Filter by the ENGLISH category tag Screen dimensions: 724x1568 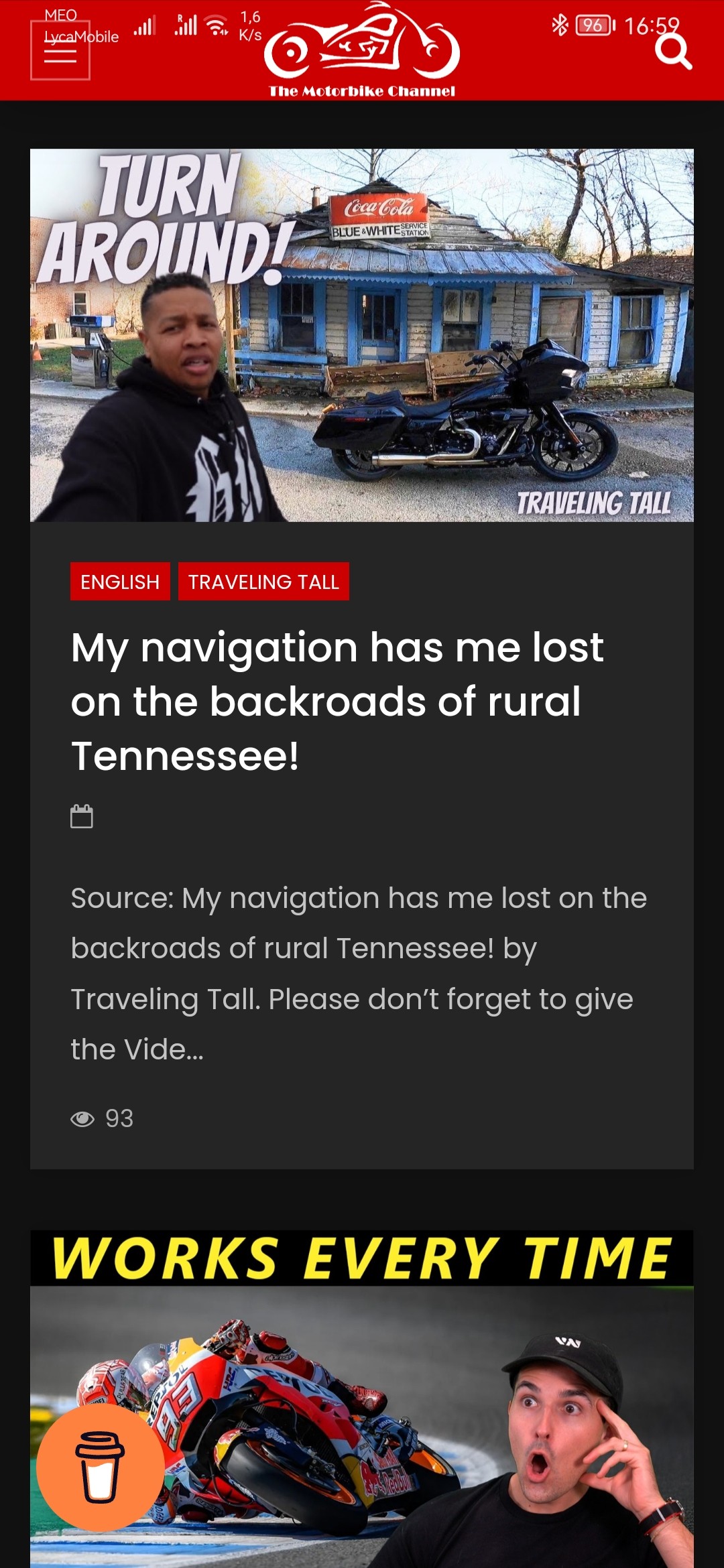[x=120, y=582]
